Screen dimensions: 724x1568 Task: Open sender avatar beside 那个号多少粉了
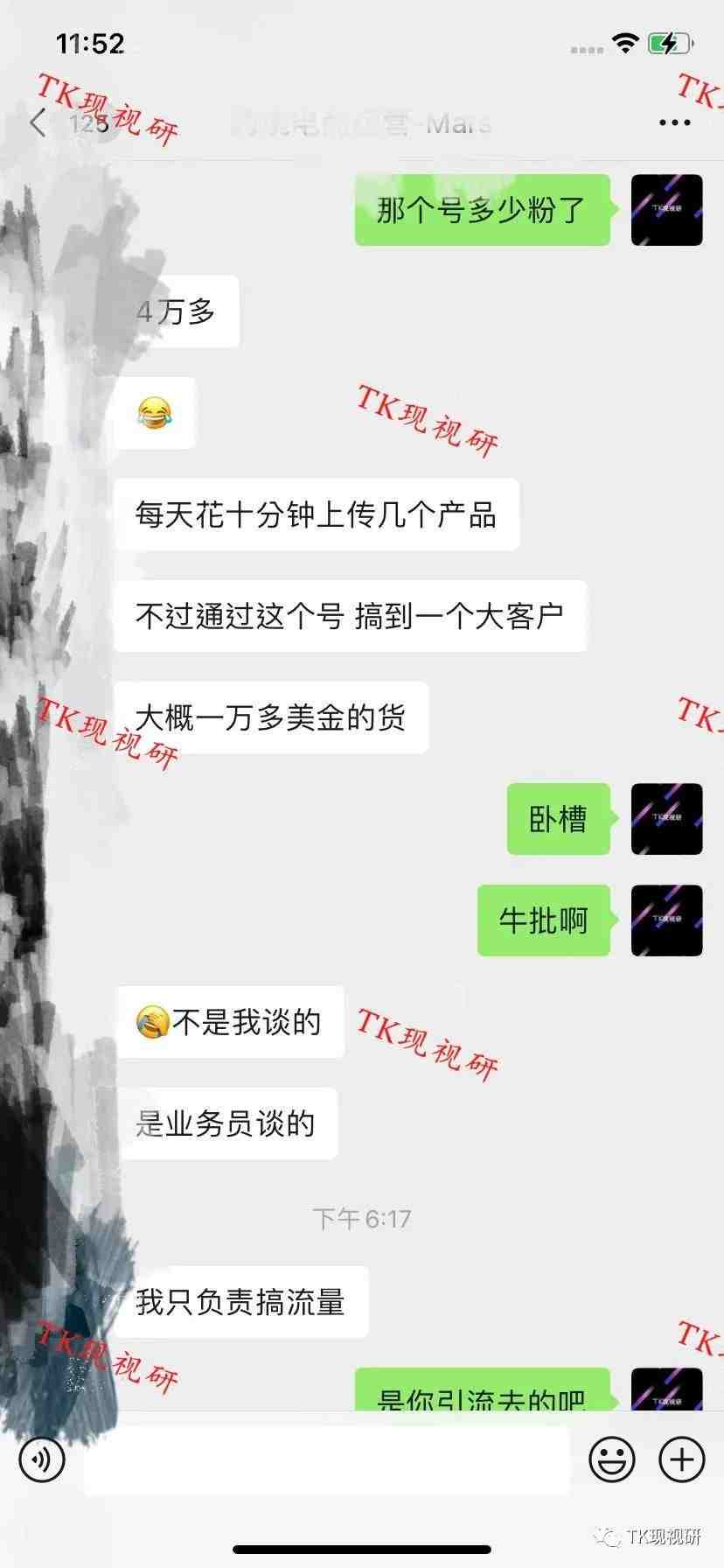666,210
